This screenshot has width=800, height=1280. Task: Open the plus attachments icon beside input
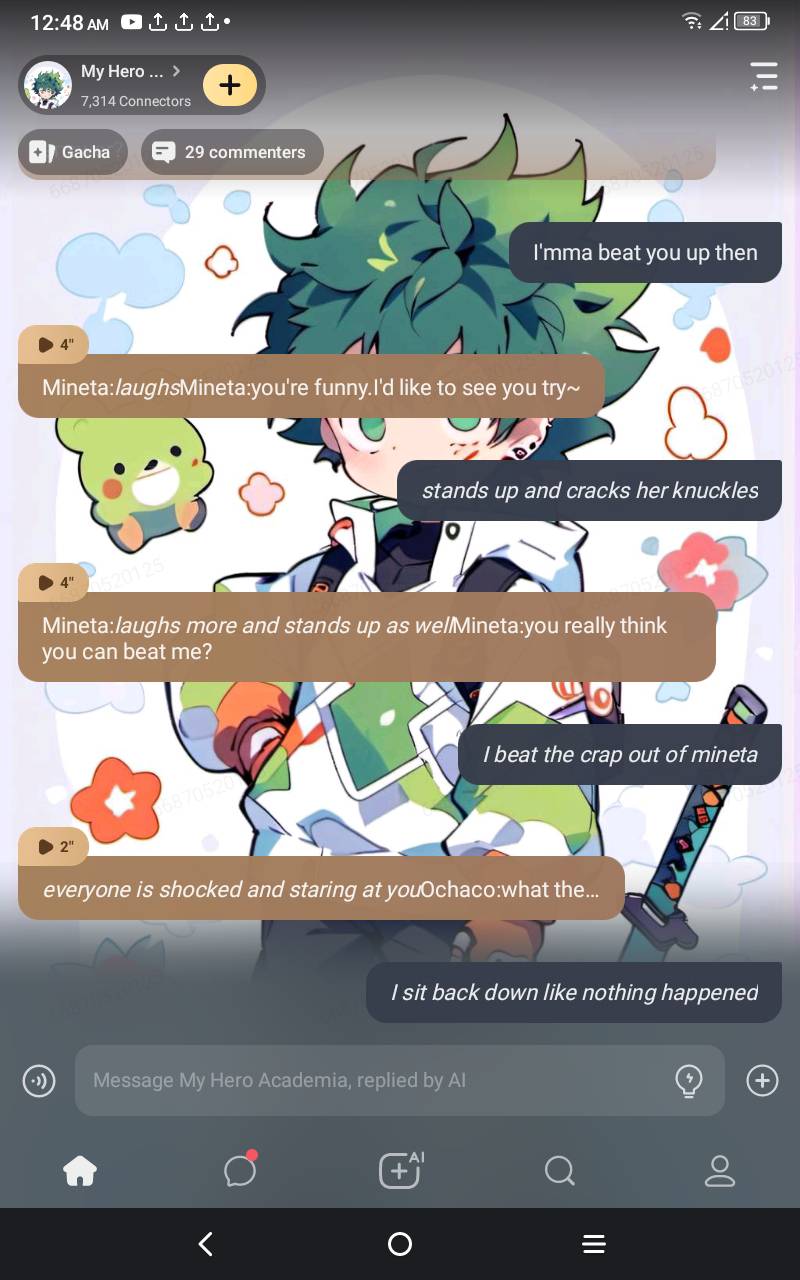point(762,1080)
